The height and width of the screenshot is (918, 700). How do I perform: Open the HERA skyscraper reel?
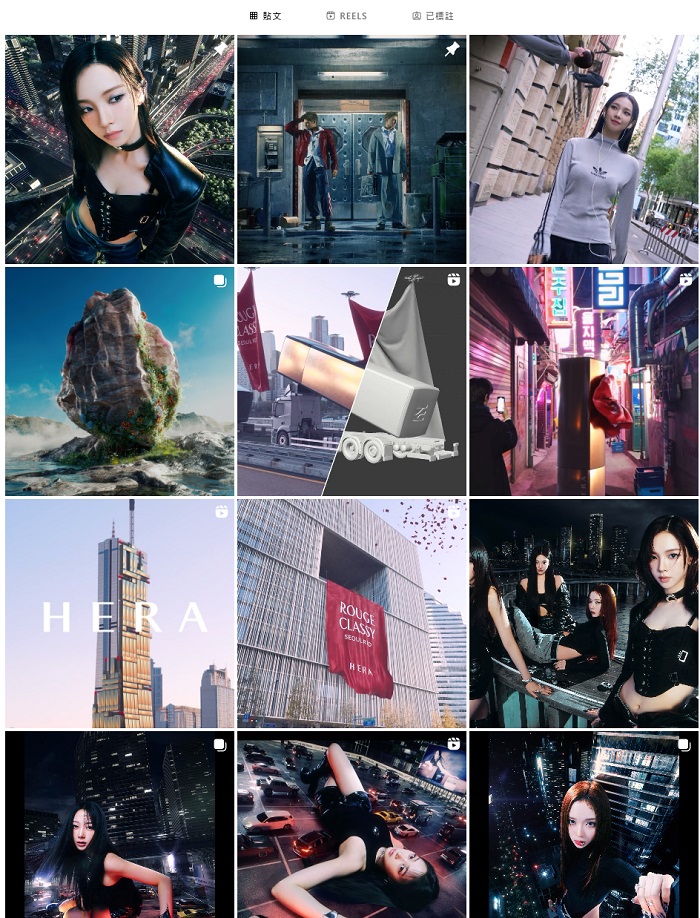pos(119,613)
